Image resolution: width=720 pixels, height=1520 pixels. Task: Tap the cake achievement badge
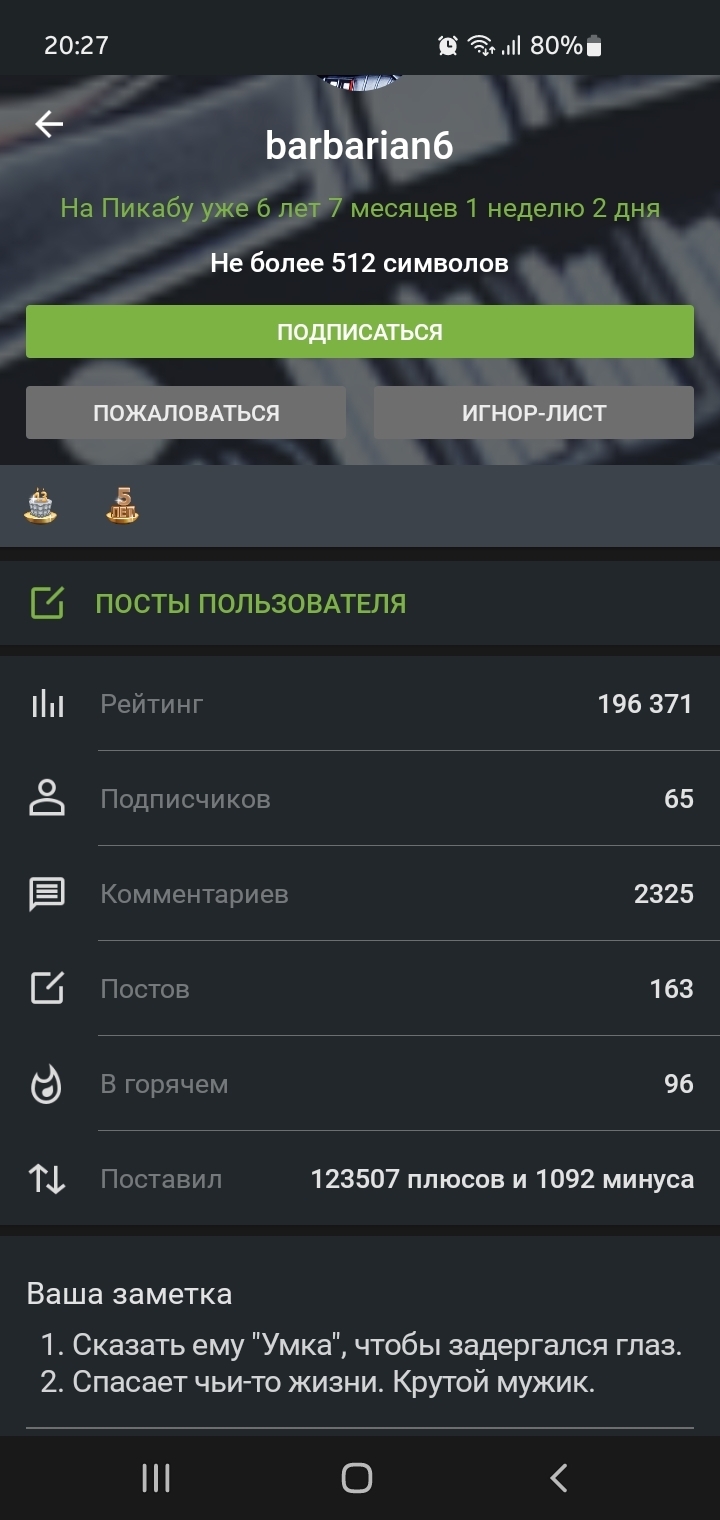41,506
